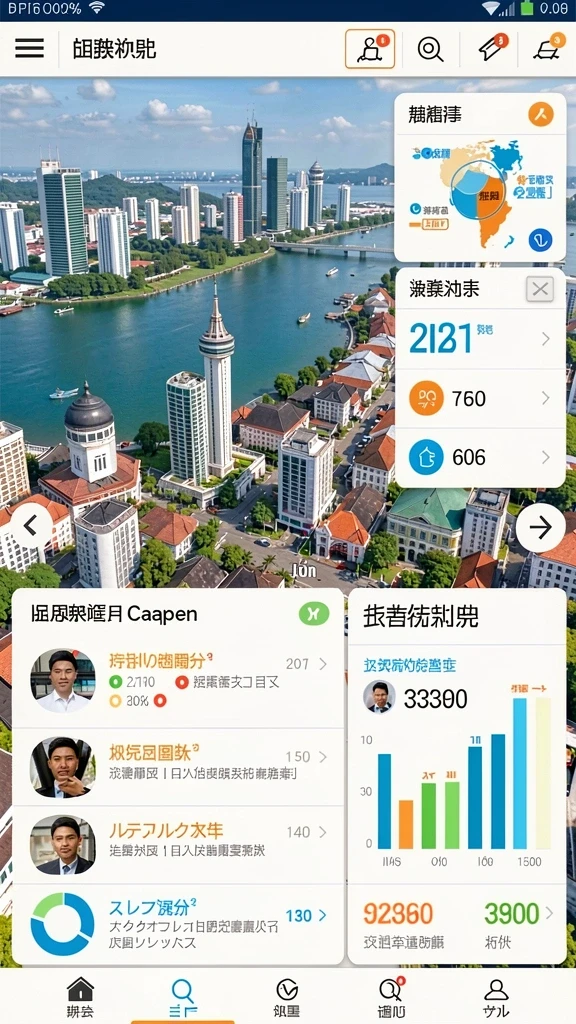The width and height of the screenshot is (576, 1024).
Task: Expand the 3900 figure chevron
Action: pyautogui.click(x=549, y=912)
